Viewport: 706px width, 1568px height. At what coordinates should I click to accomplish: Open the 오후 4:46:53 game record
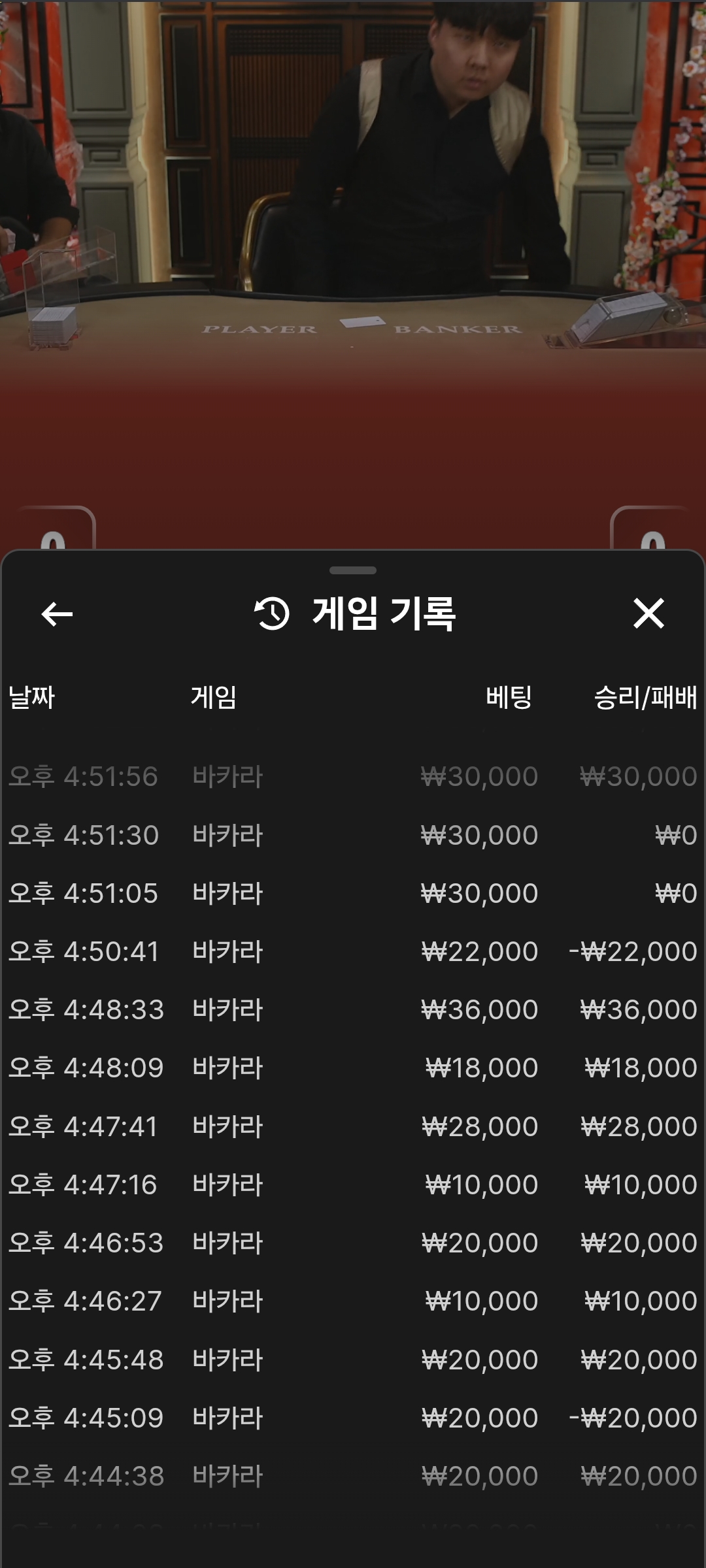click(x=353, y=1243)
